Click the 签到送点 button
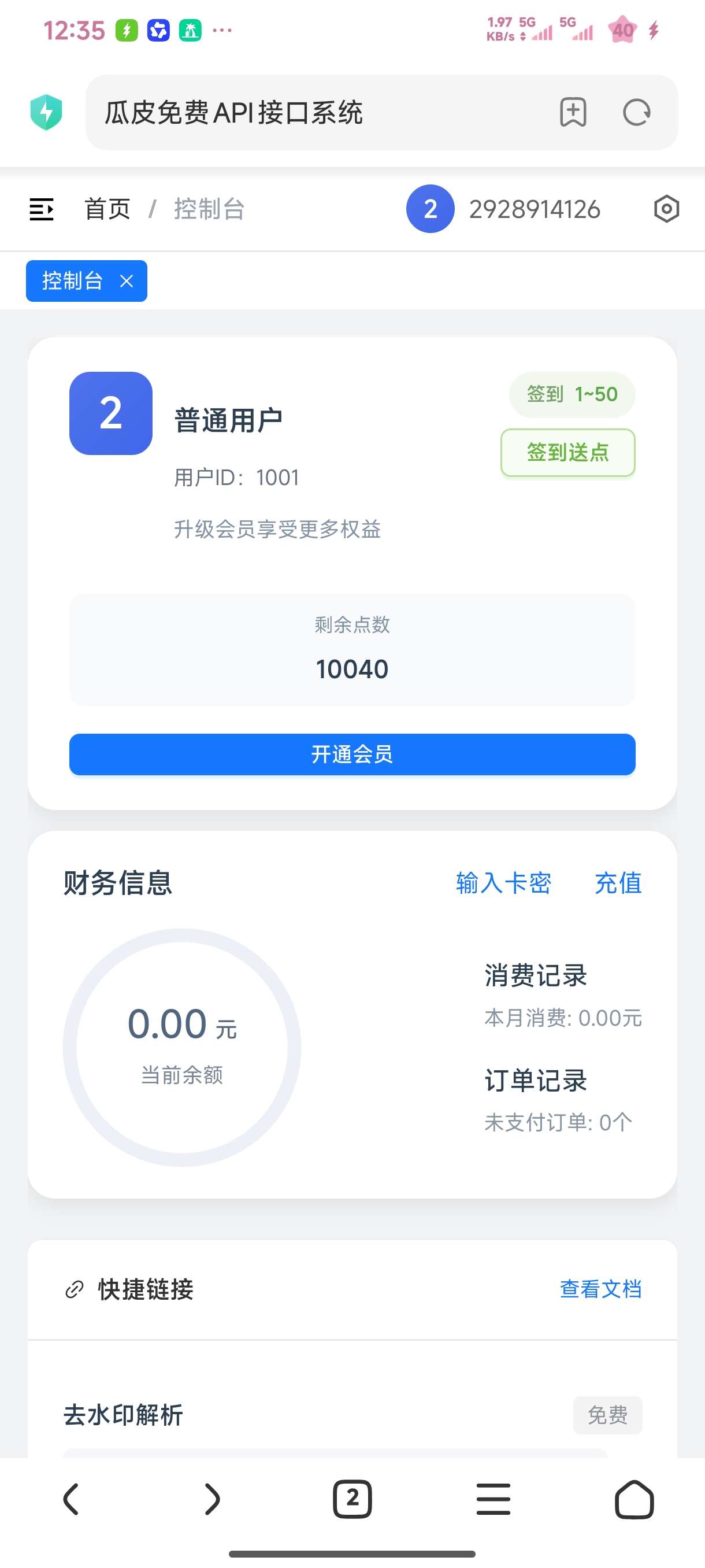This screenshot has height=1568, width=705. pos(567,453)
